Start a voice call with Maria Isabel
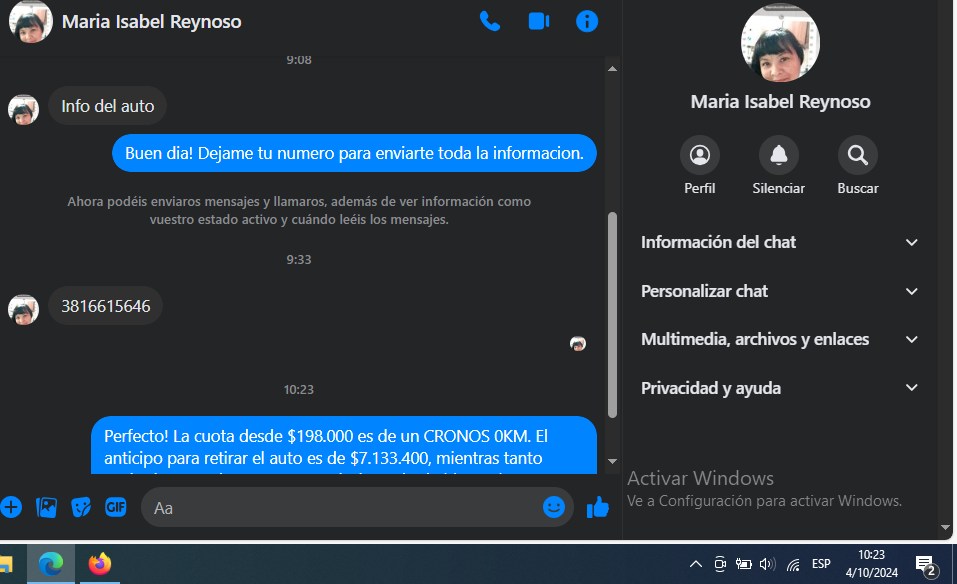957x584 pixels. click(490, 21)
